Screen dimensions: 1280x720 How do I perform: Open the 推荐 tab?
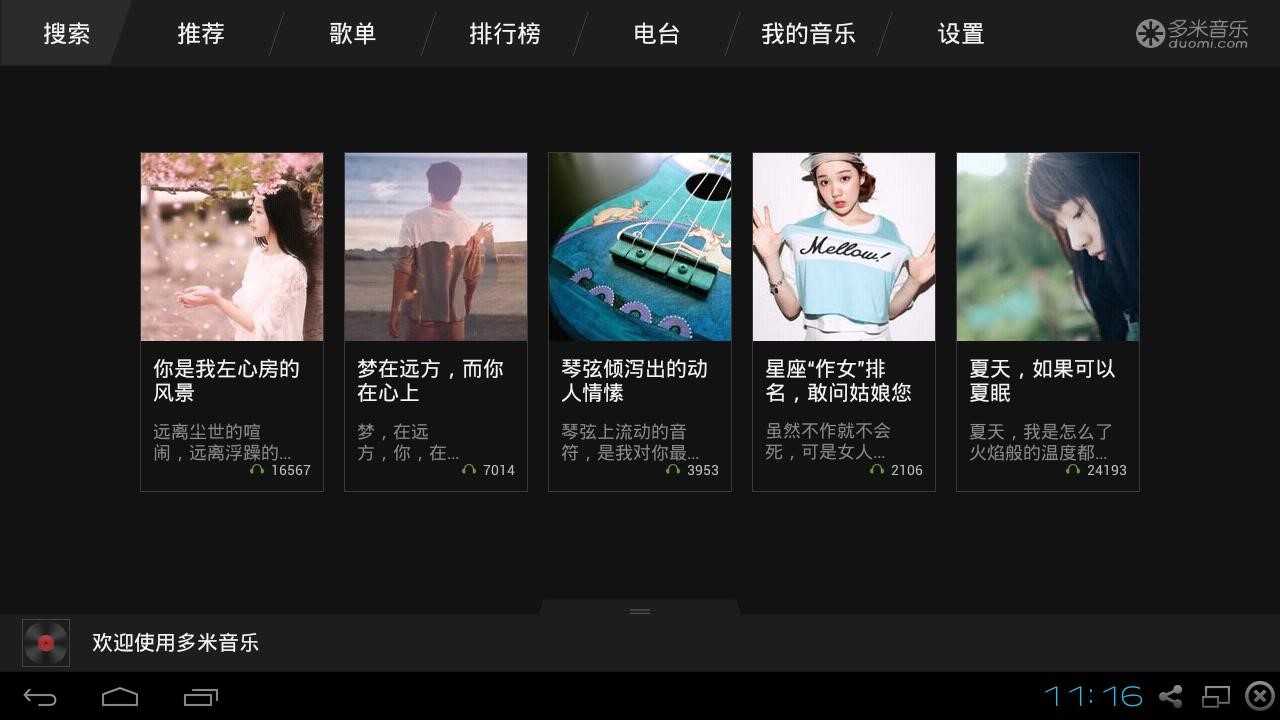tap(200, 33)
